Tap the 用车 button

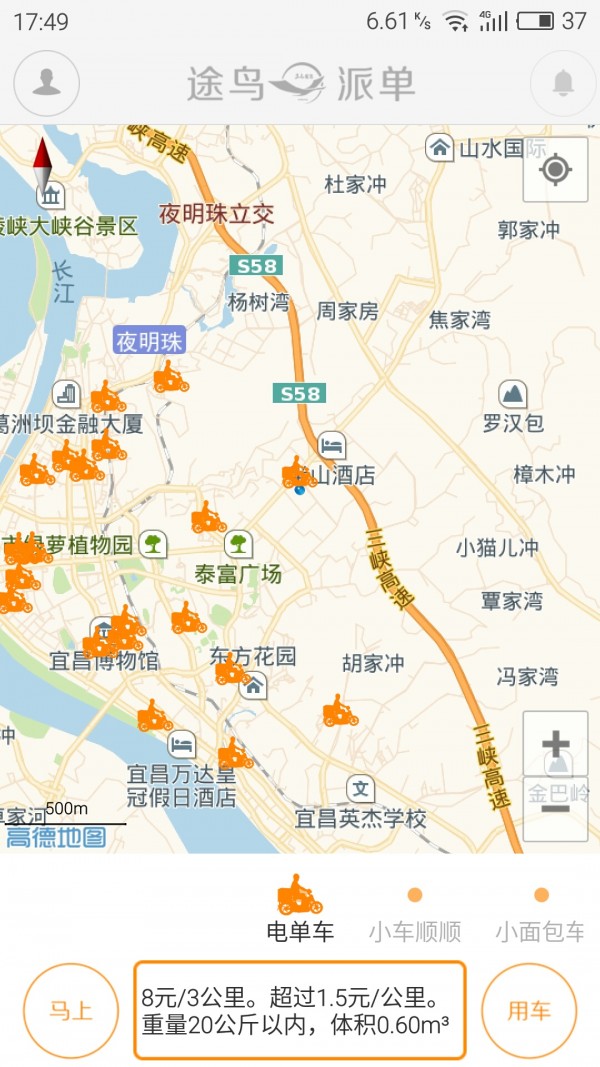point(529,1010)
